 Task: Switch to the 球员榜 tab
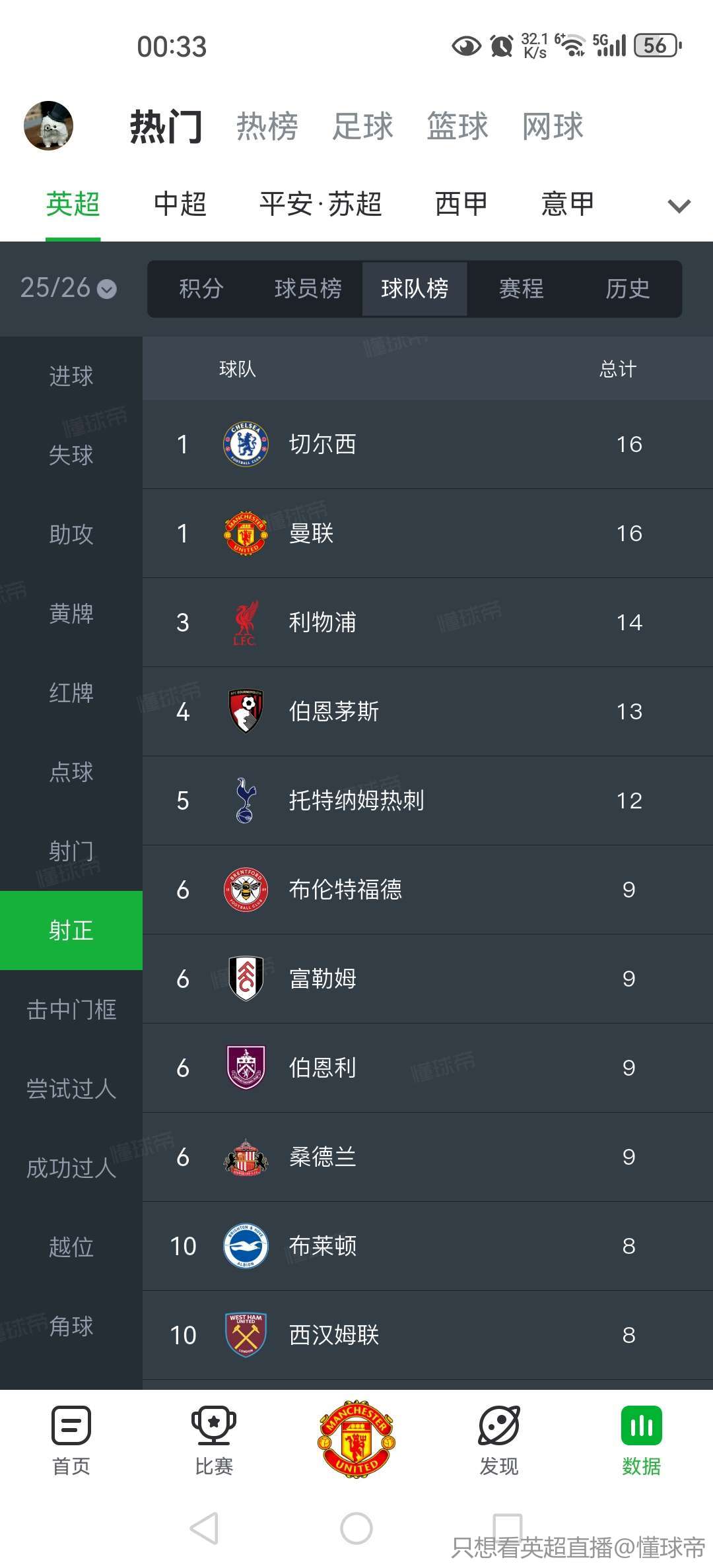click(x=308, y=288)
